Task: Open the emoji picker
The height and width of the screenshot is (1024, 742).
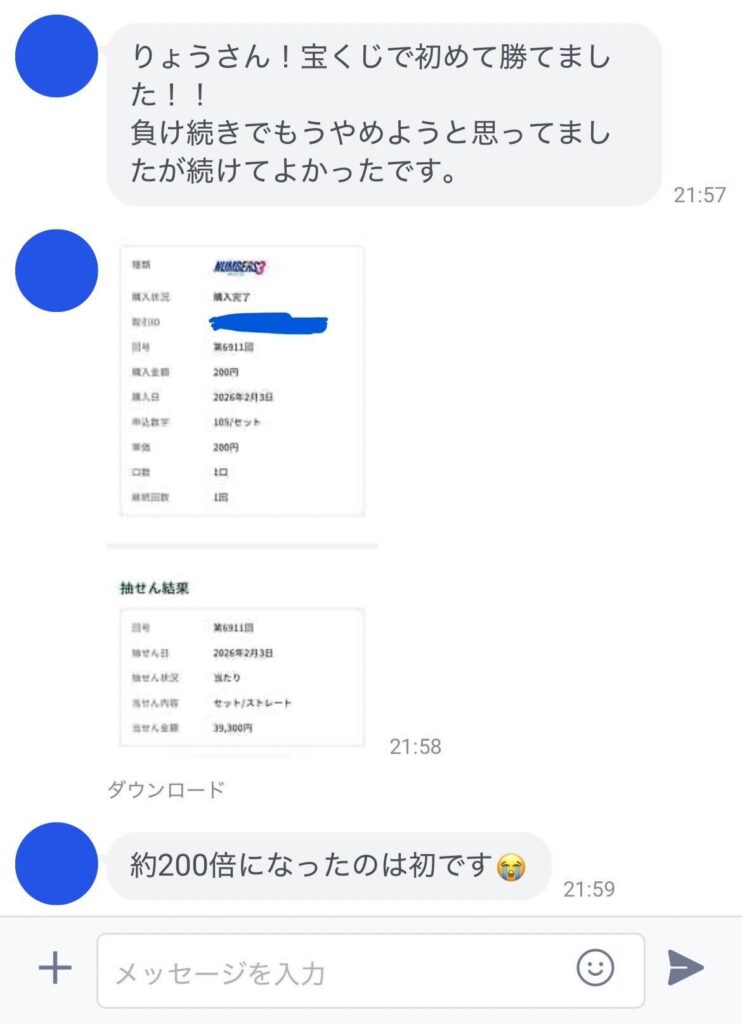Action: [595, 967]
